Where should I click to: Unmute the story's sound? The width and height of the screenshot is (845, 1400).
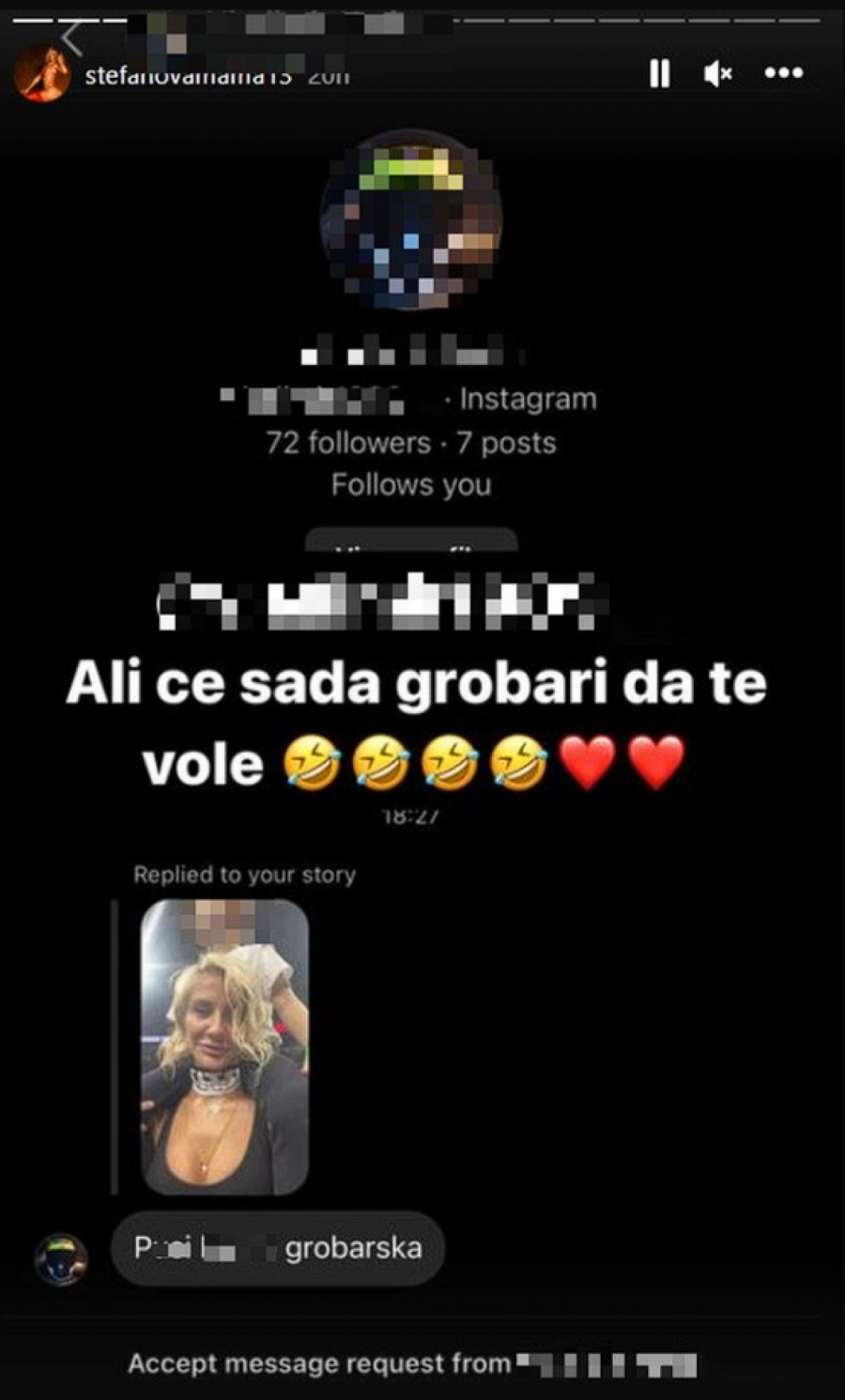717,73
